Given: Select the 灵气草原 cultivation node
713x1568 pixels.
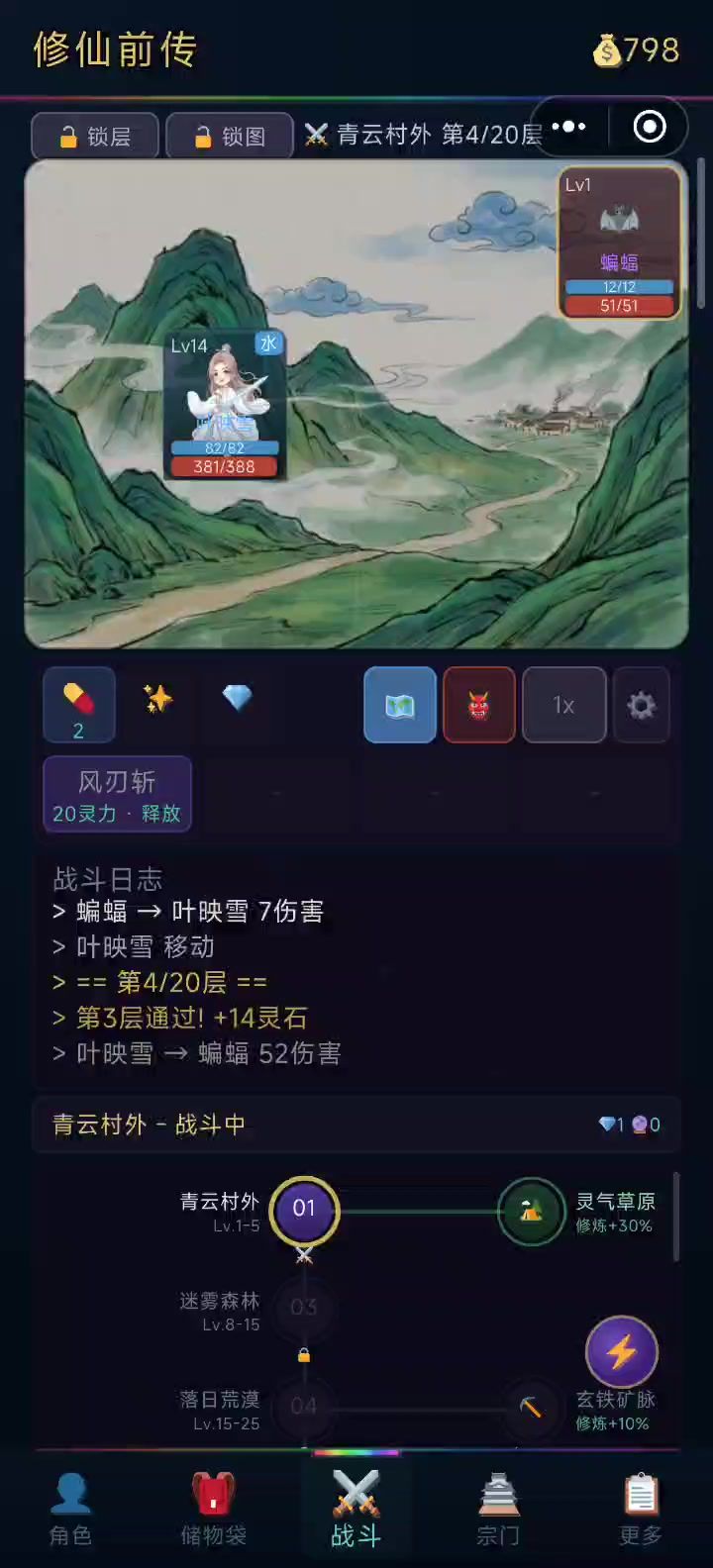Looking at the screenshot, I should pyautogui.click(x=532, y=1211).
